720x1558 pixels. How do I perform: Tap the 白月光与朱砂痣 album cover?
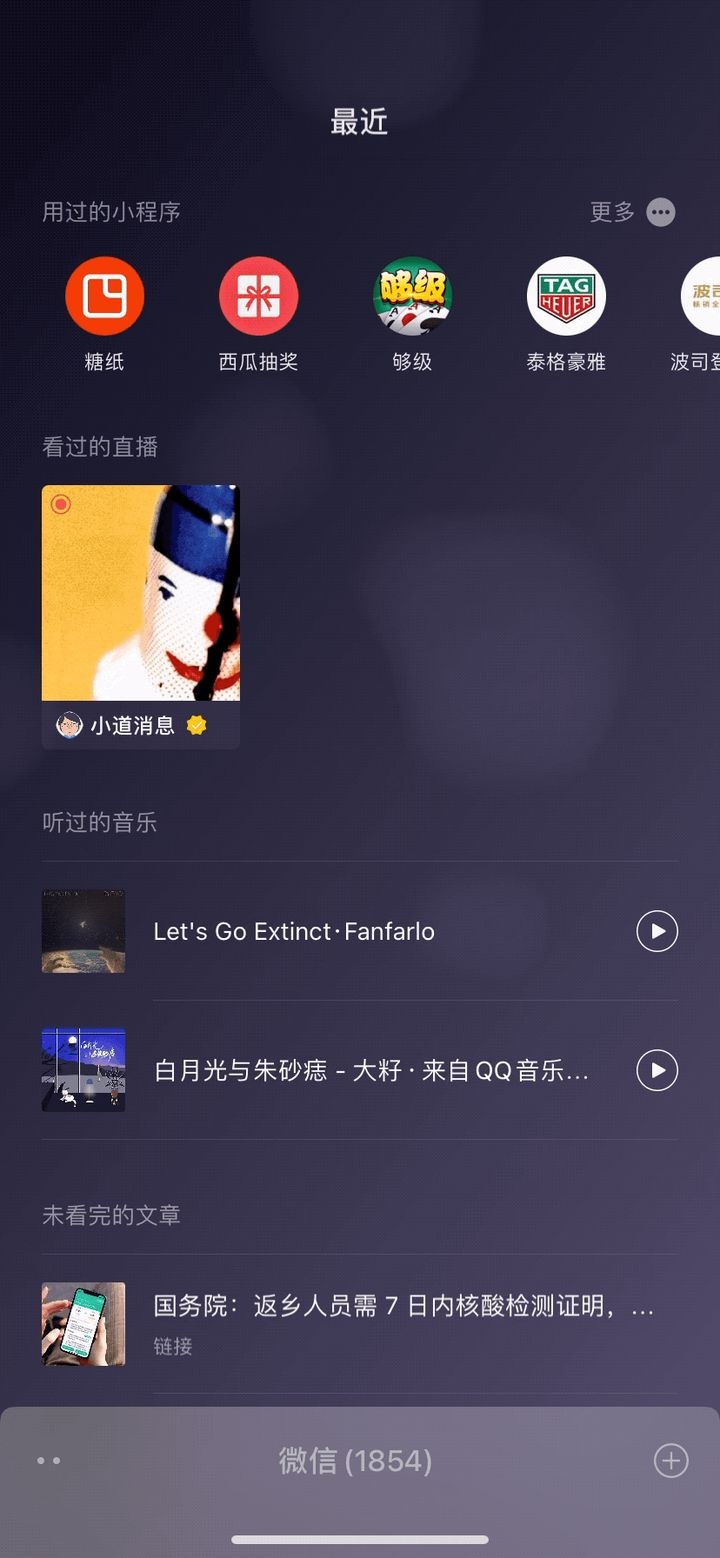tap(83, 1069)
